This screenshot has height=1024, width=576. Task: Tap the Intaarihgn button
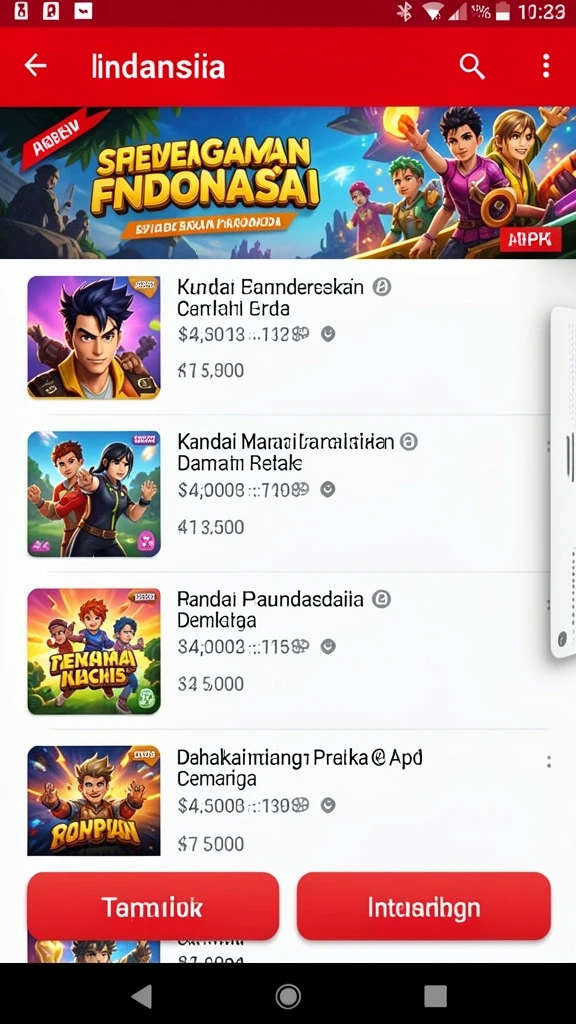pyautogui.click(x=424, y=906)
